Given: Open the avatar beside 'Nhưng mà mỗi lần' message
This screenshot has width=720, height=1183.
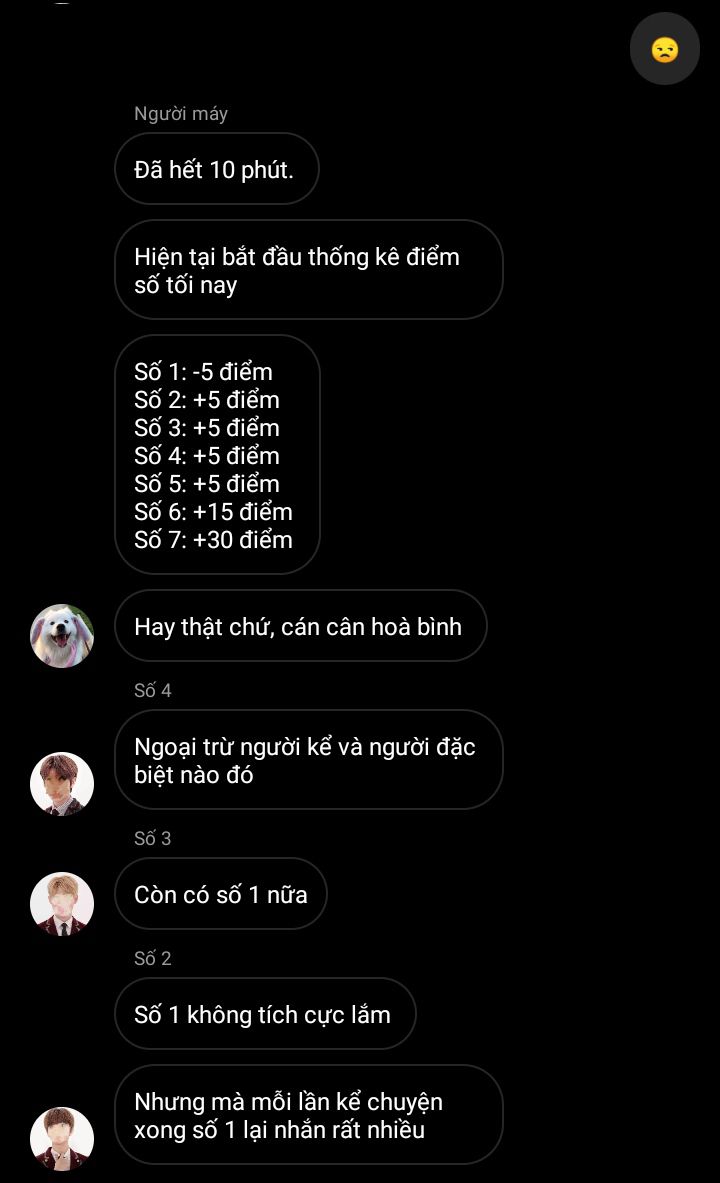Looking at the screenshot, I should tap(62, 1138).
